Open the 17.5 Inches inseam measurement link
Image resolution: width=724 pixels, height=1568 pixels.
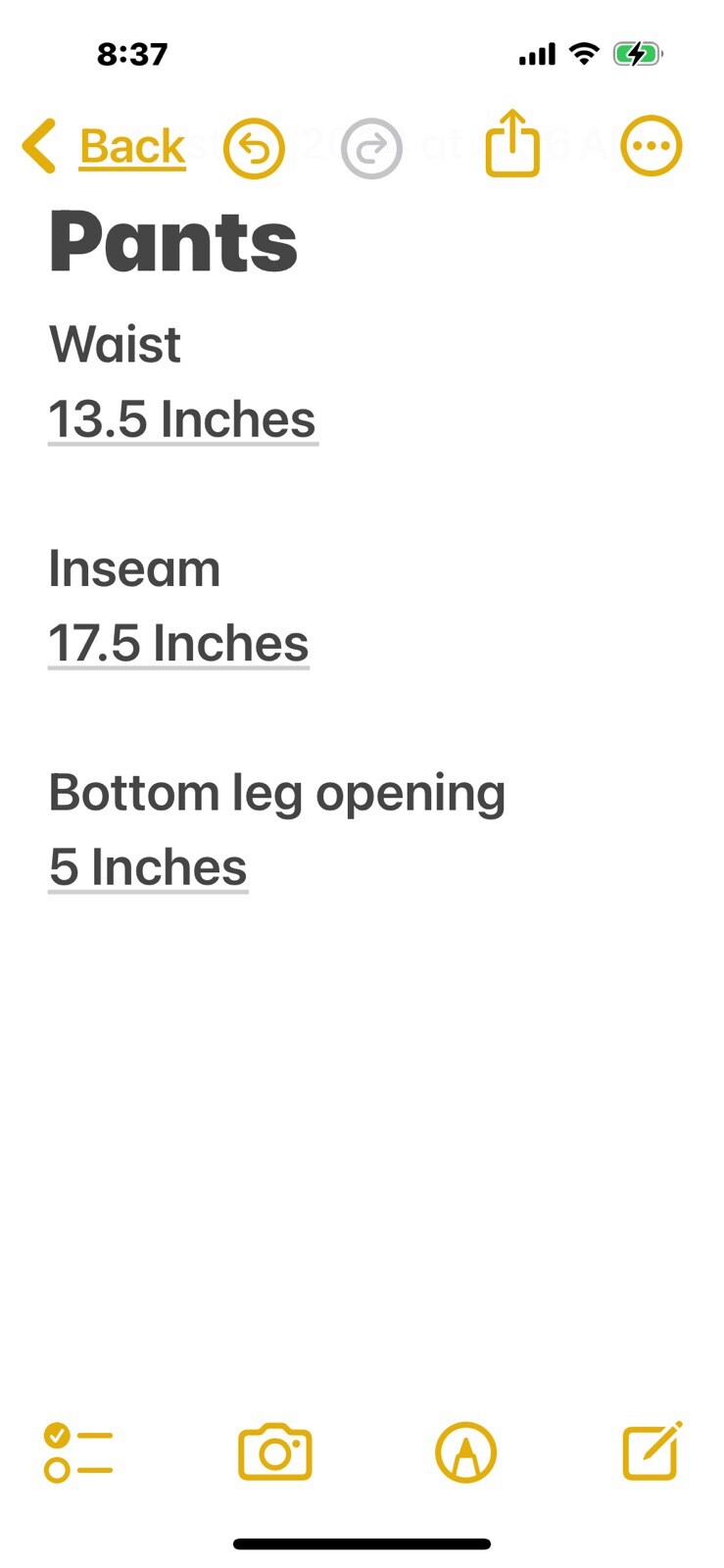click(x=178, y=644)
